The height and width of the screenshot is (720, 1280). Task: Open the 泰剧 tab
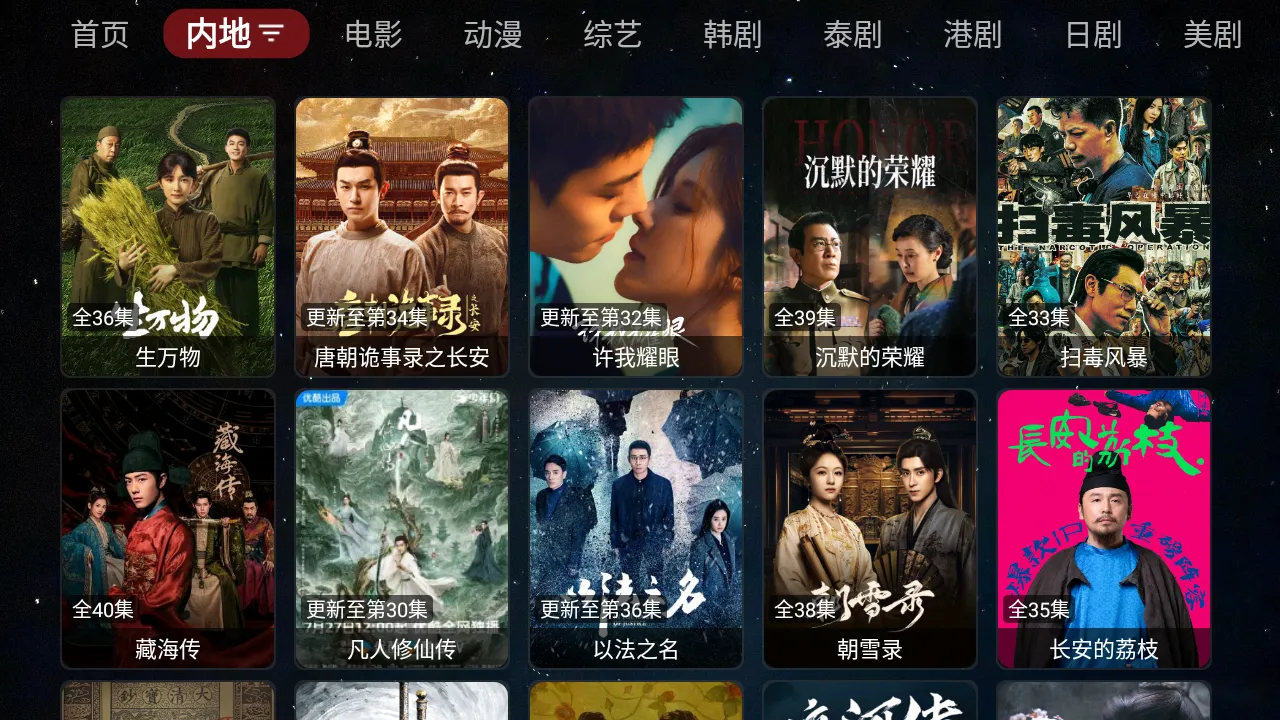pyautogui.click(x=853, y=35)
